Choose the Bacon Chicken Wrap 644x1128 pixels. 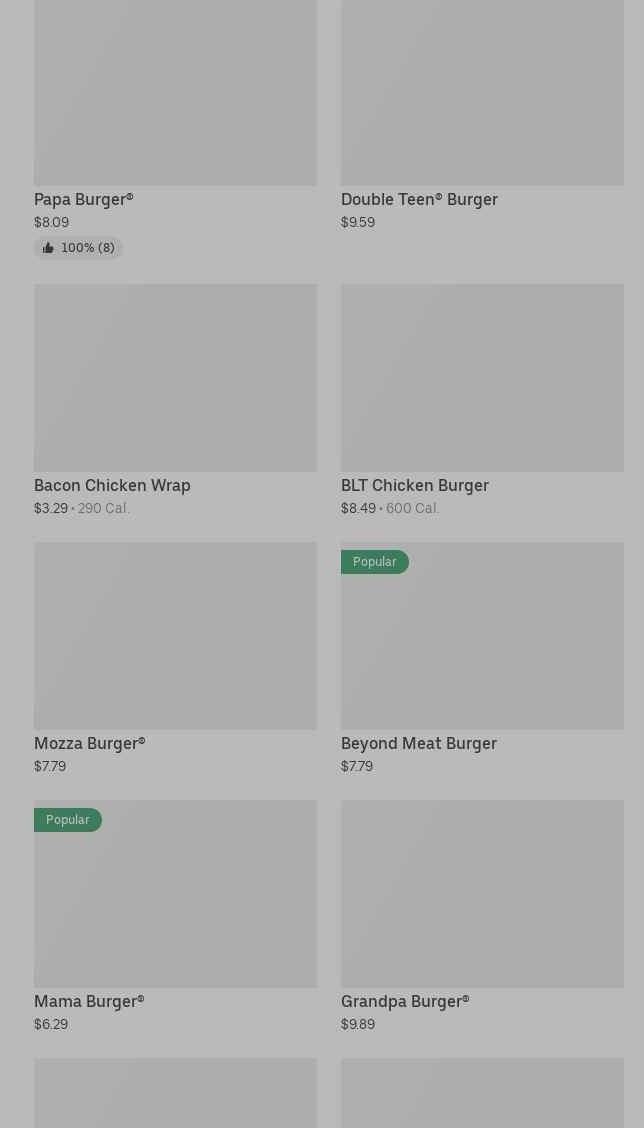(175, 378)
